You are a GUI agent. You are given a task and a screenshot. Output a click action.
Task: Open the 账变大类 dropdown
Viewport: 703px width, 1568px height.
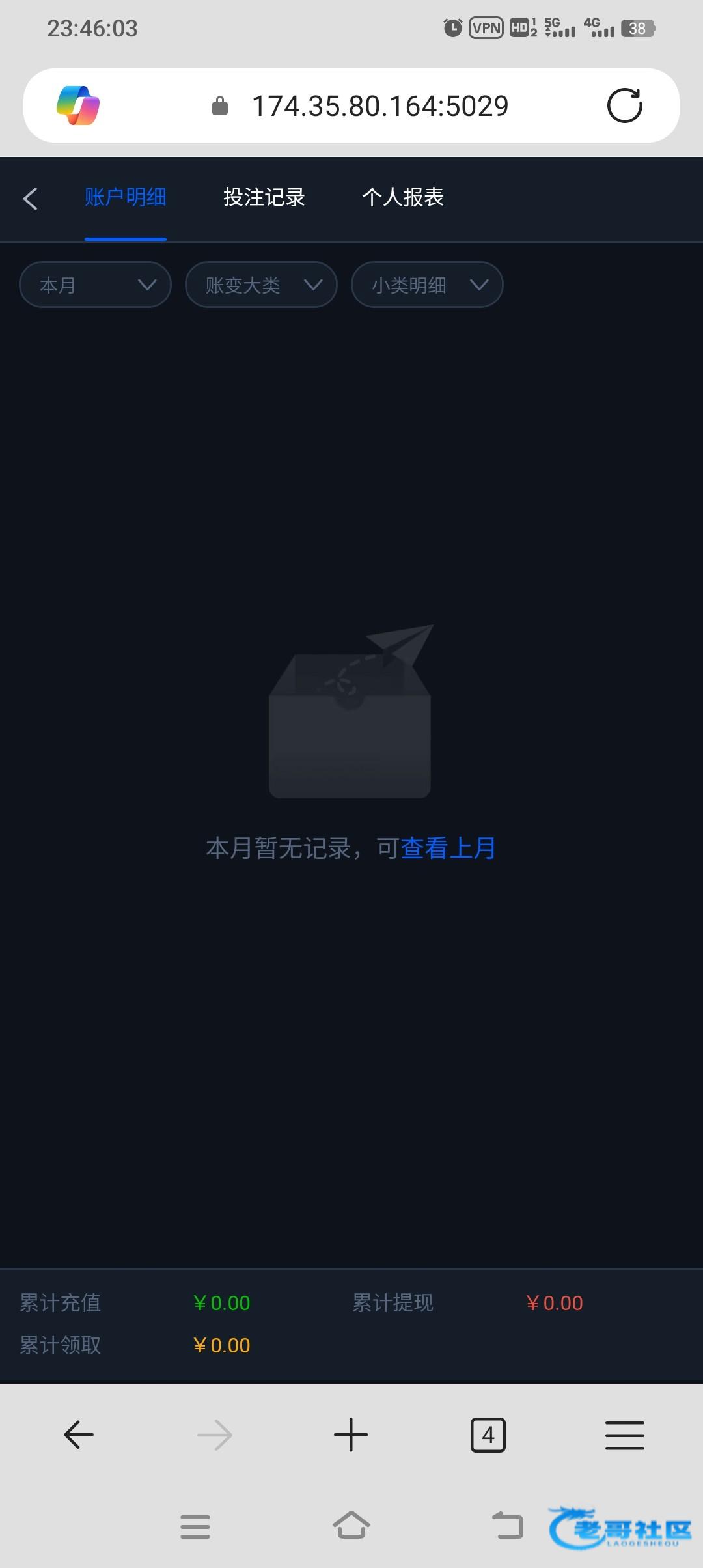point(261,285)
